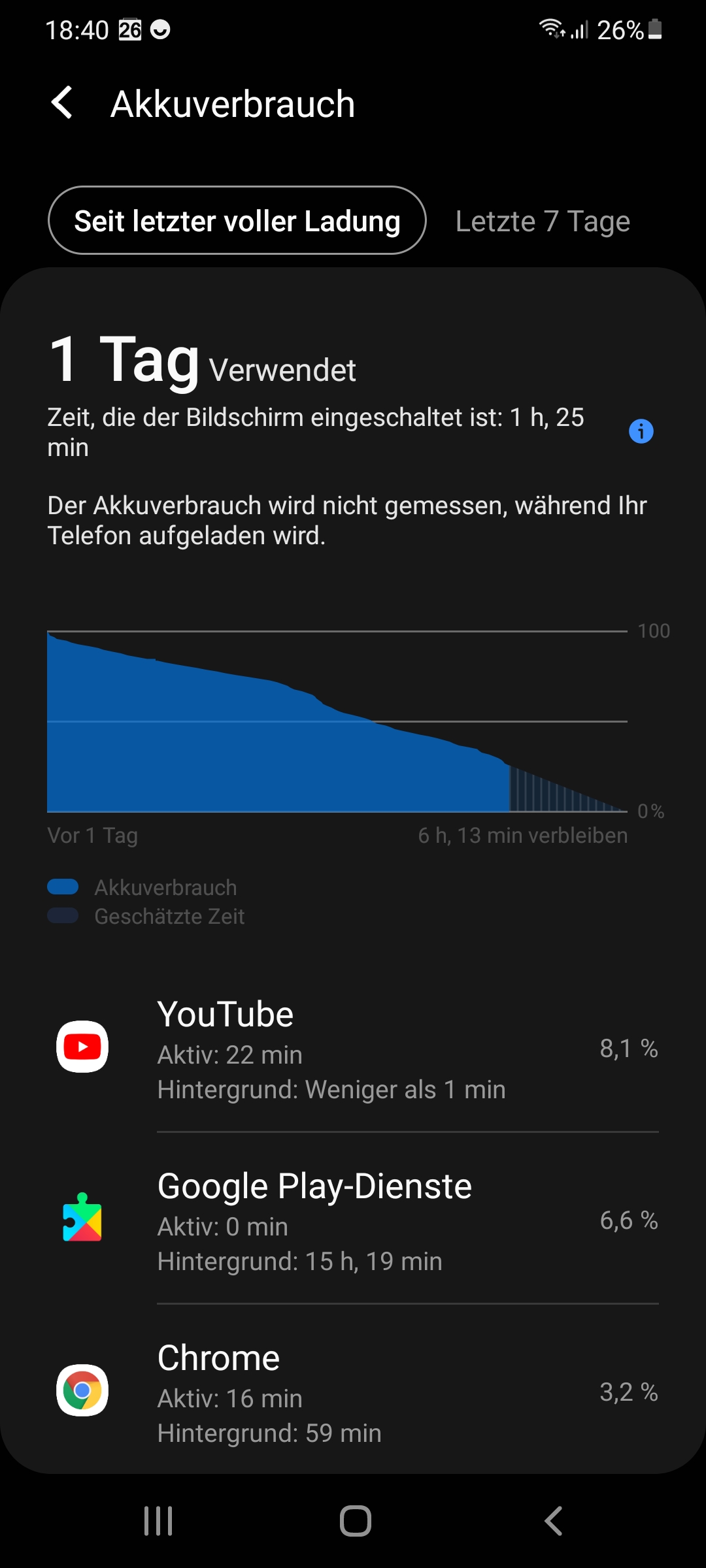Screen dimensions: 706x1568
Task: Switch to Letzte 7 Tage tab
Action: tap(543, 221)
